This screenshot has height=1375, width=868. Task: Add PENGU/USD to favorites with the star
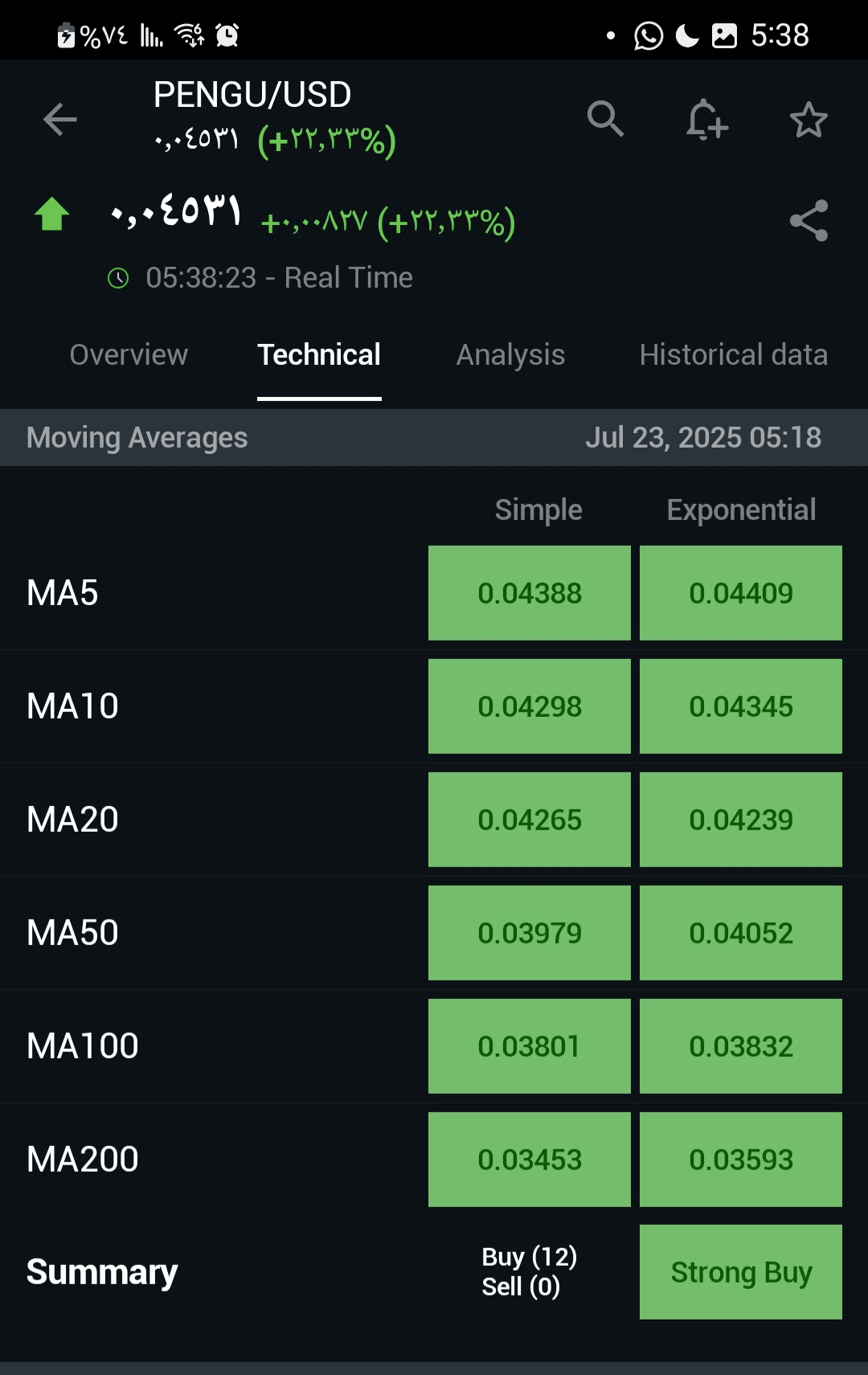pyautogui.click(x=808, y=120)
